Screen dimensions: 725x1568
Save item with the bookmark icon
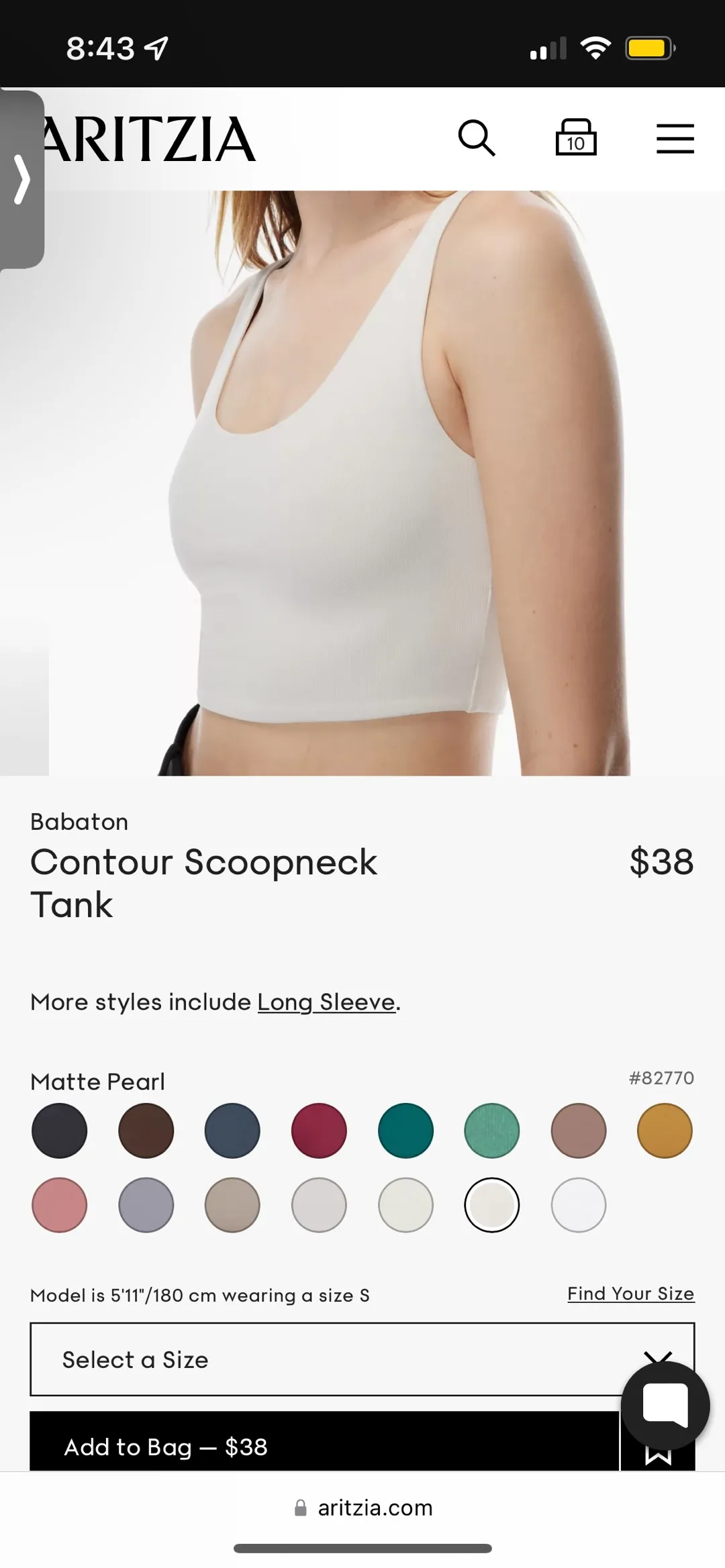pos(658,1455)
